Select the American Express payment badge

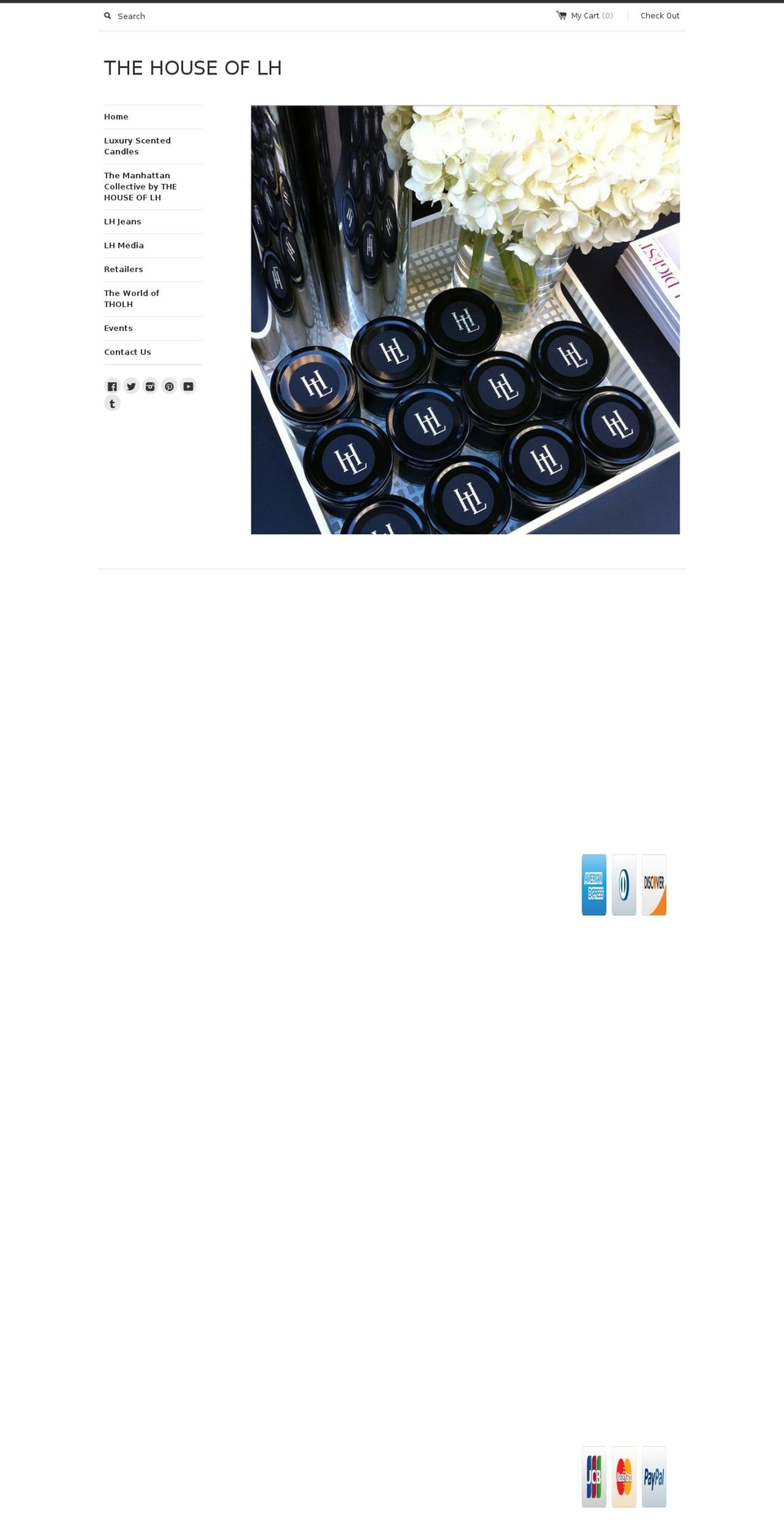[594, 885]
